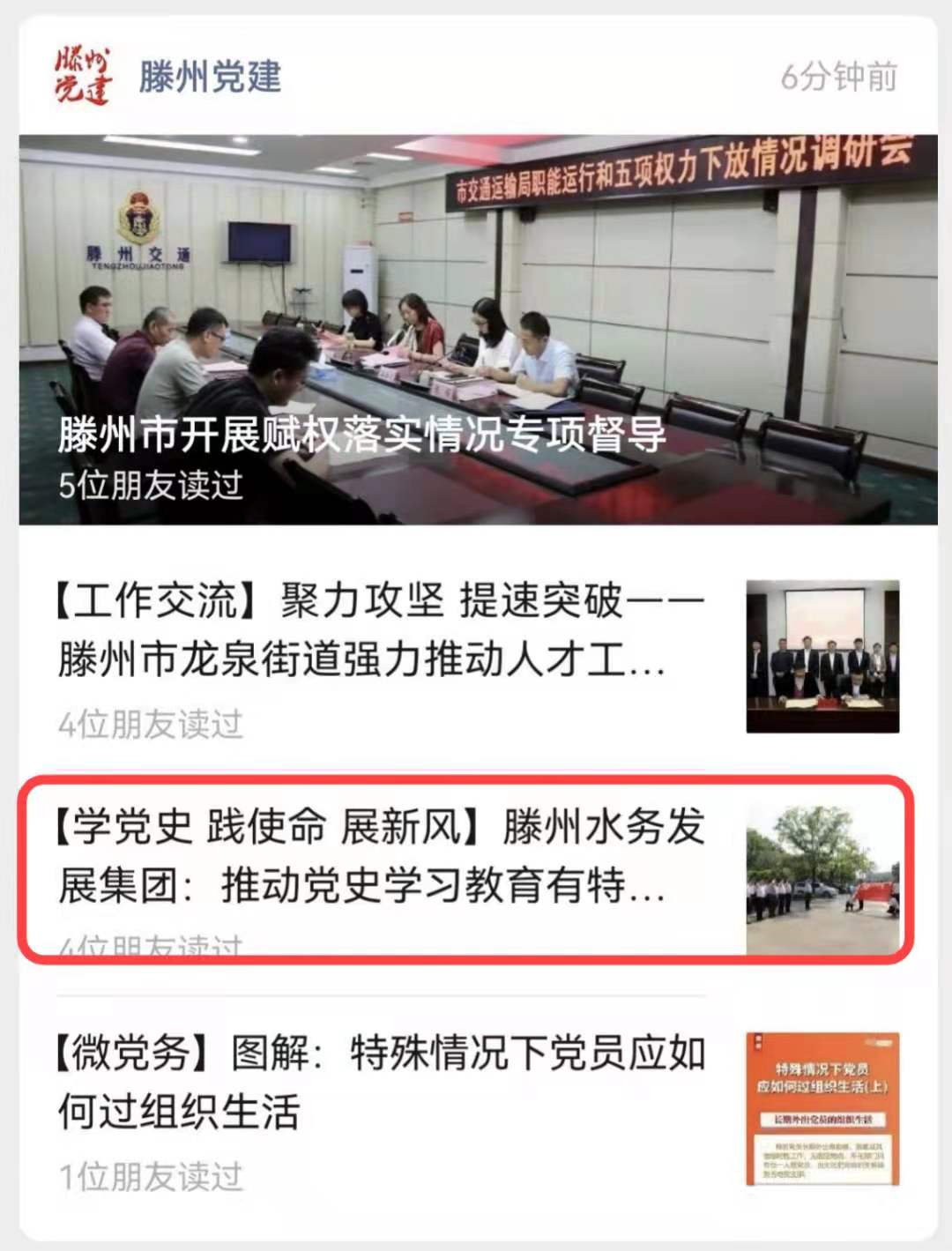Open article 滕州市开展赋权落实情况专项督导
Screen dimensions: 952x1251
point(361,436)
